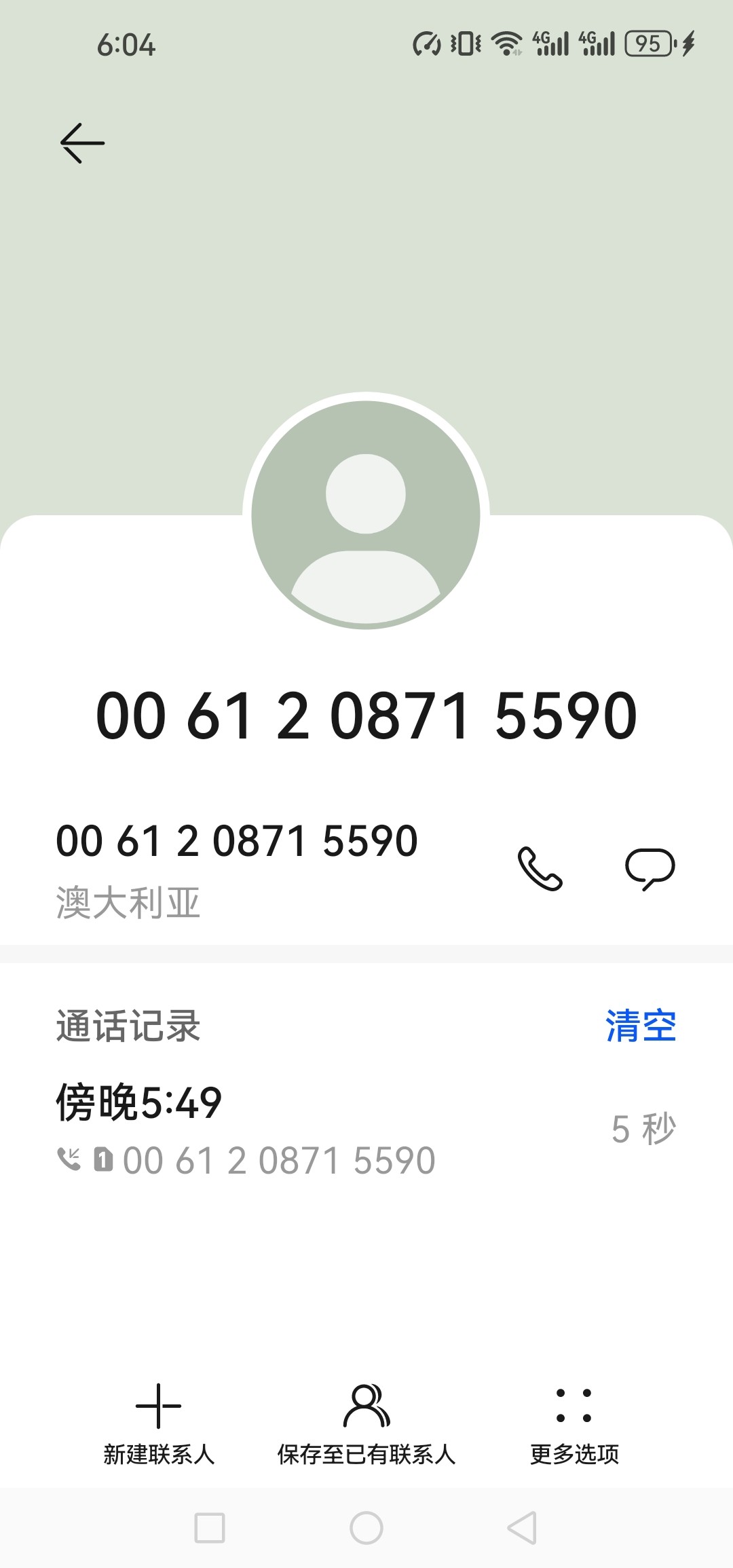Viewport: 733px width, 1568px height.
Task: Tap the system home button
Action: (x=366, y=1528)
